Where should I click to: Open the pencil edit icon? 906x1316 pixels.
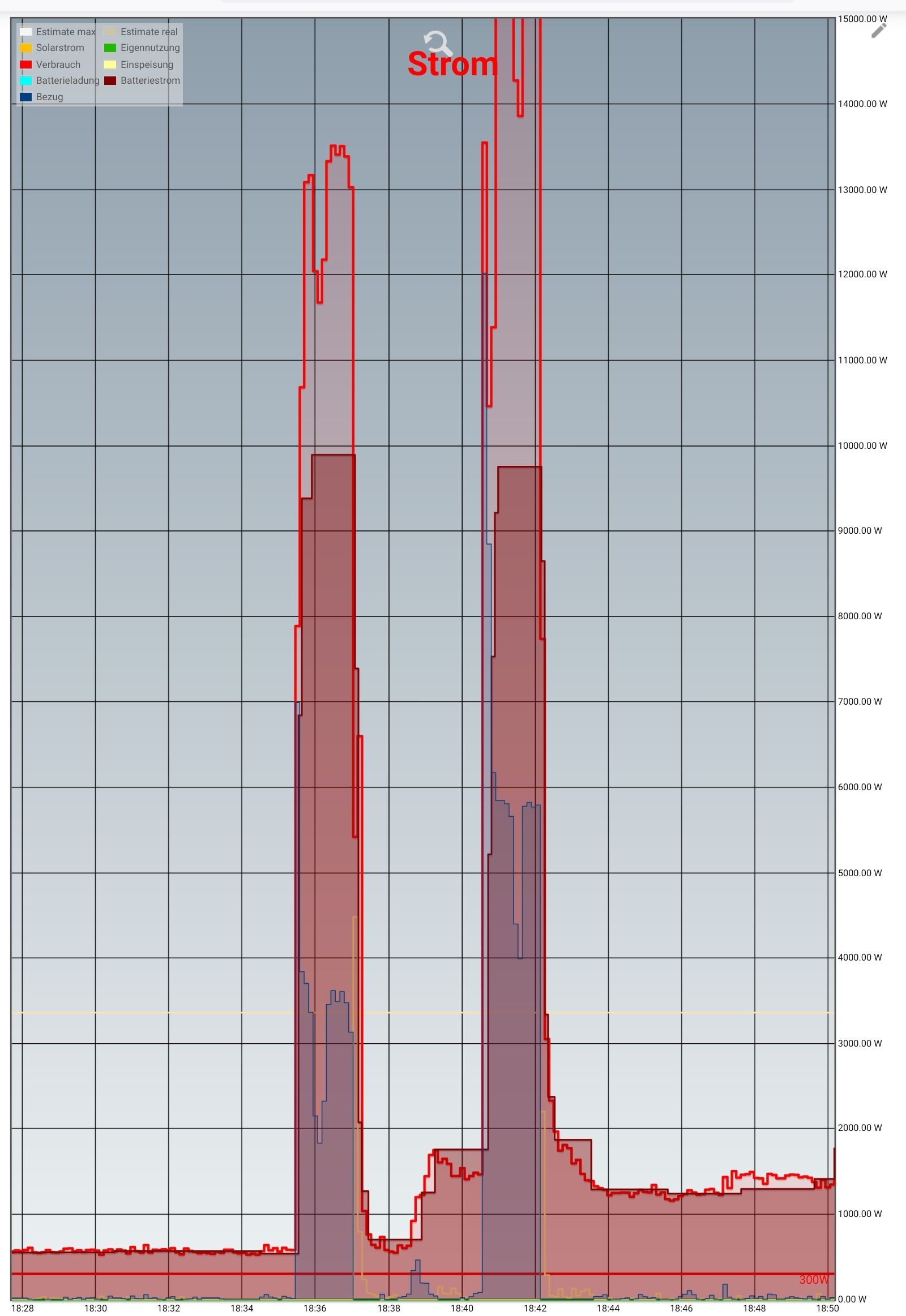(878, 31)
